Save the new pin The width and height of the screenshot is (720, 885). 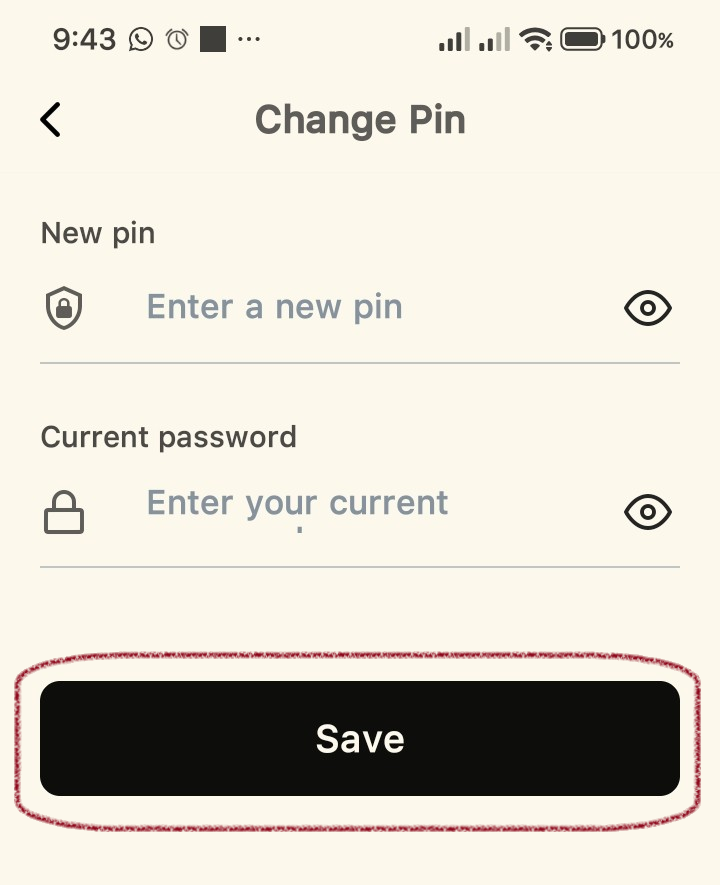click(360, 739)
